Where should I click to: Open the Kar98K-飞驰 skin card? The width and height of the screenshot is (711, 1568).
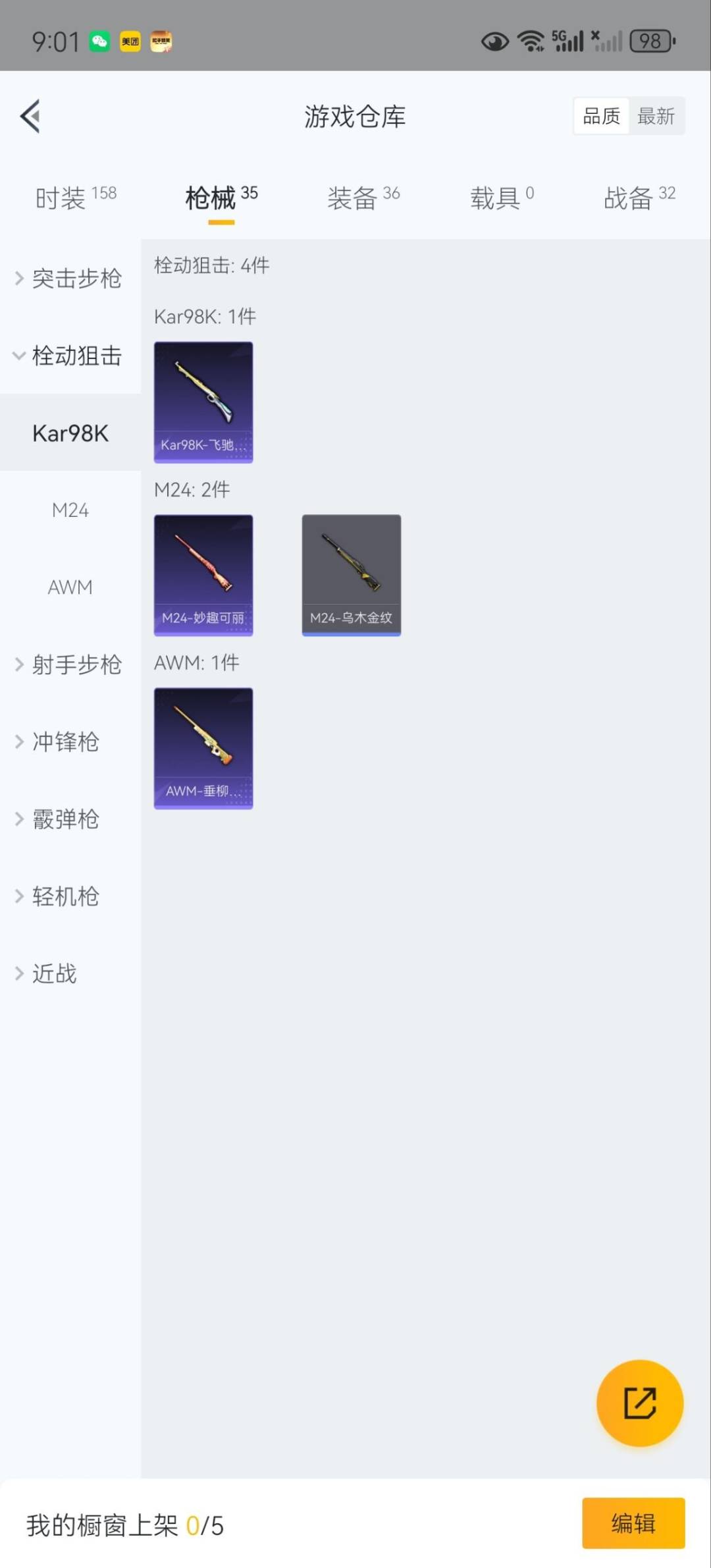pyautogui.click(x=203, y=402)
